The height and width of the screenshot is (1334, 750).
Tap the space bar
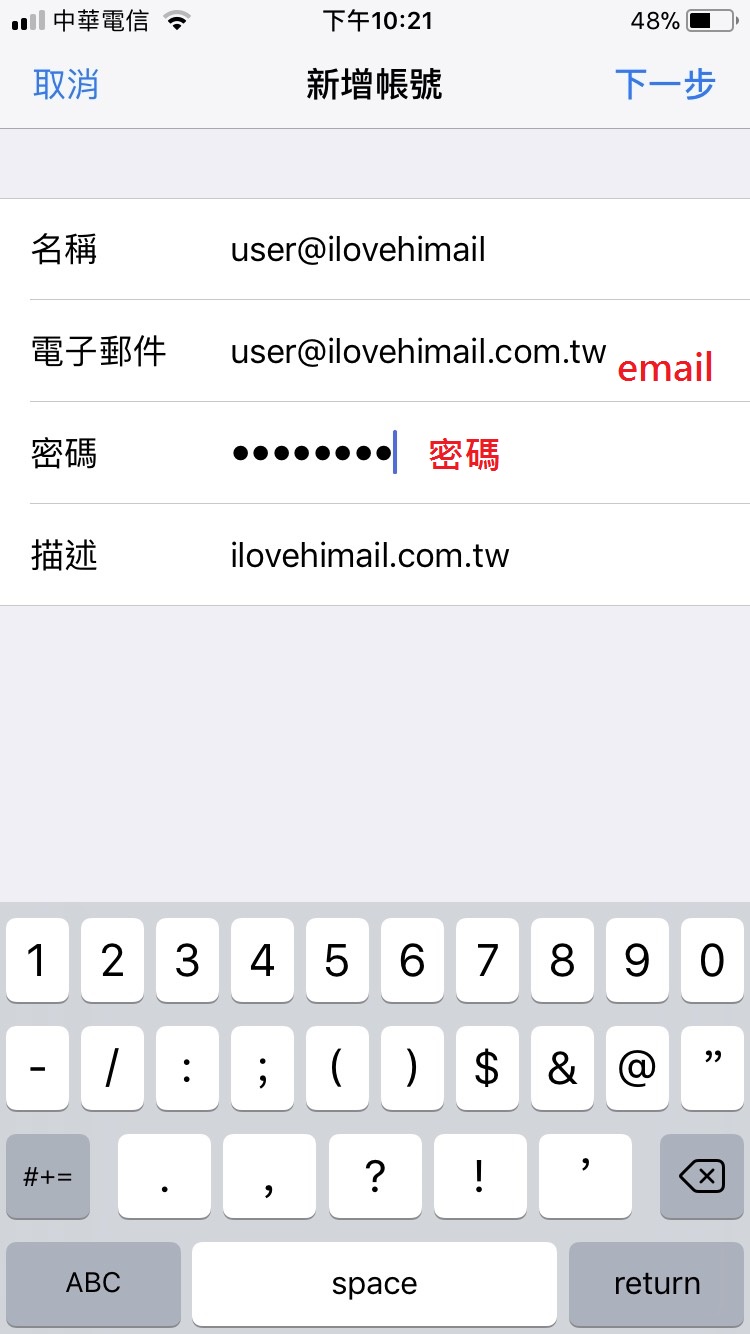click(374, 1283)
